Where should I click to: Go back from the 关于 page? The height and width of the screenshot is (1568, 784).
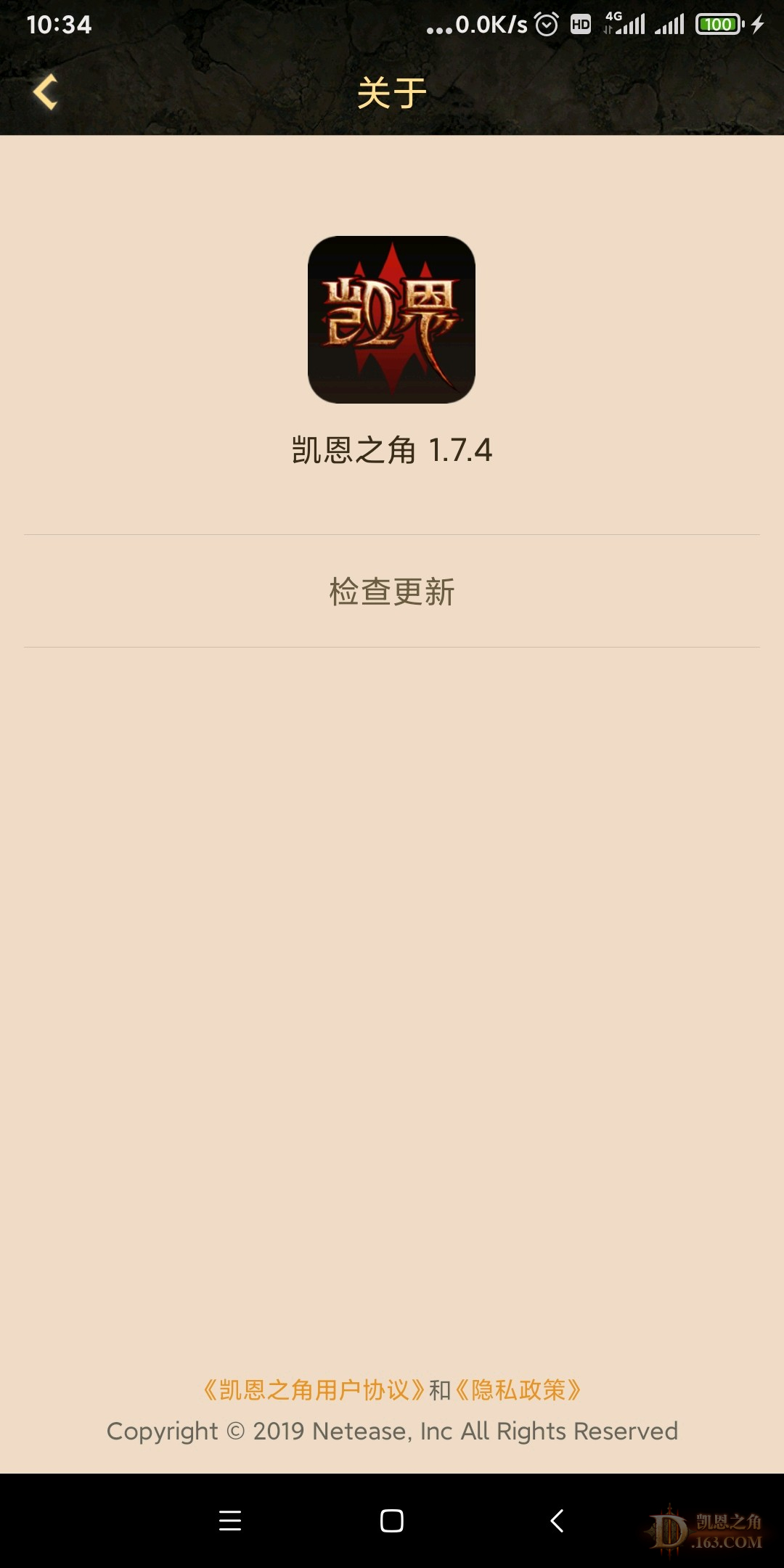(46, 92)
